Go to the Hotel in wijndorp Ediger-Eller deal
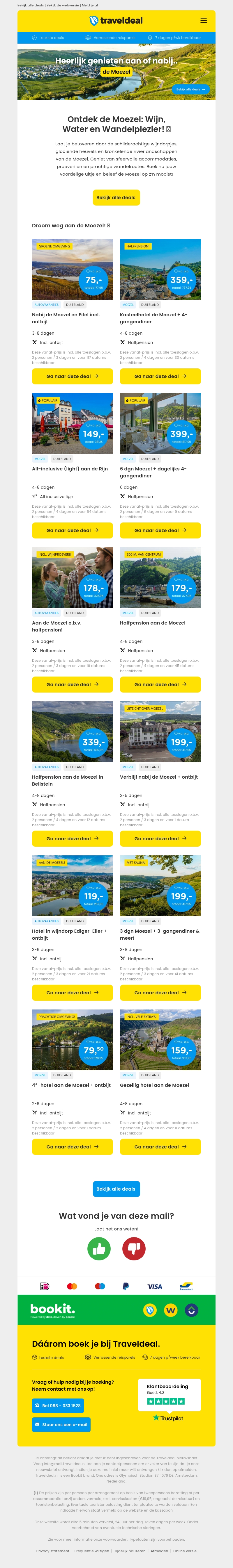The width and height of the screenshot is (233, 1568). [72, 992]
